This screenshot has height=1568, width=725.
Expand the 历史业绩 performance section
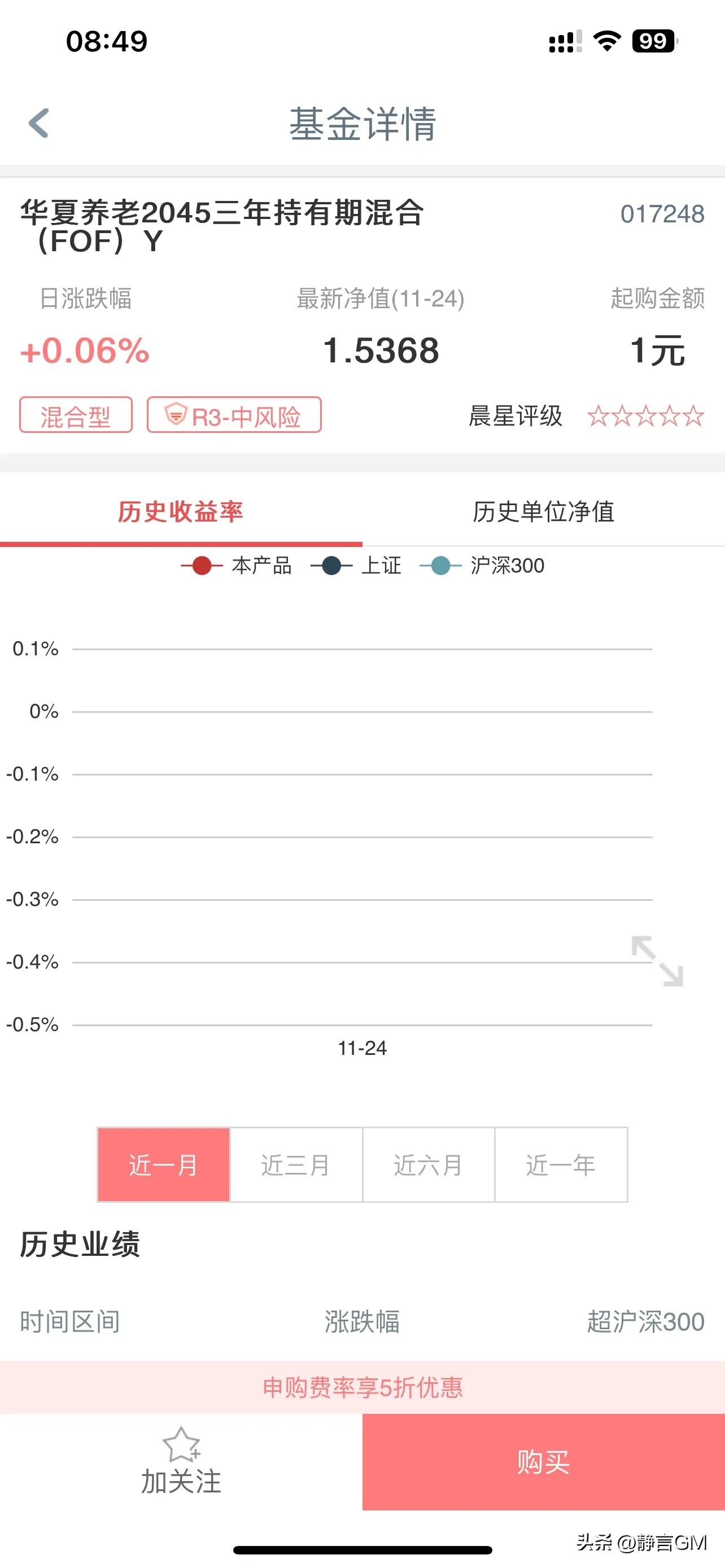[x=79, y=1245]
